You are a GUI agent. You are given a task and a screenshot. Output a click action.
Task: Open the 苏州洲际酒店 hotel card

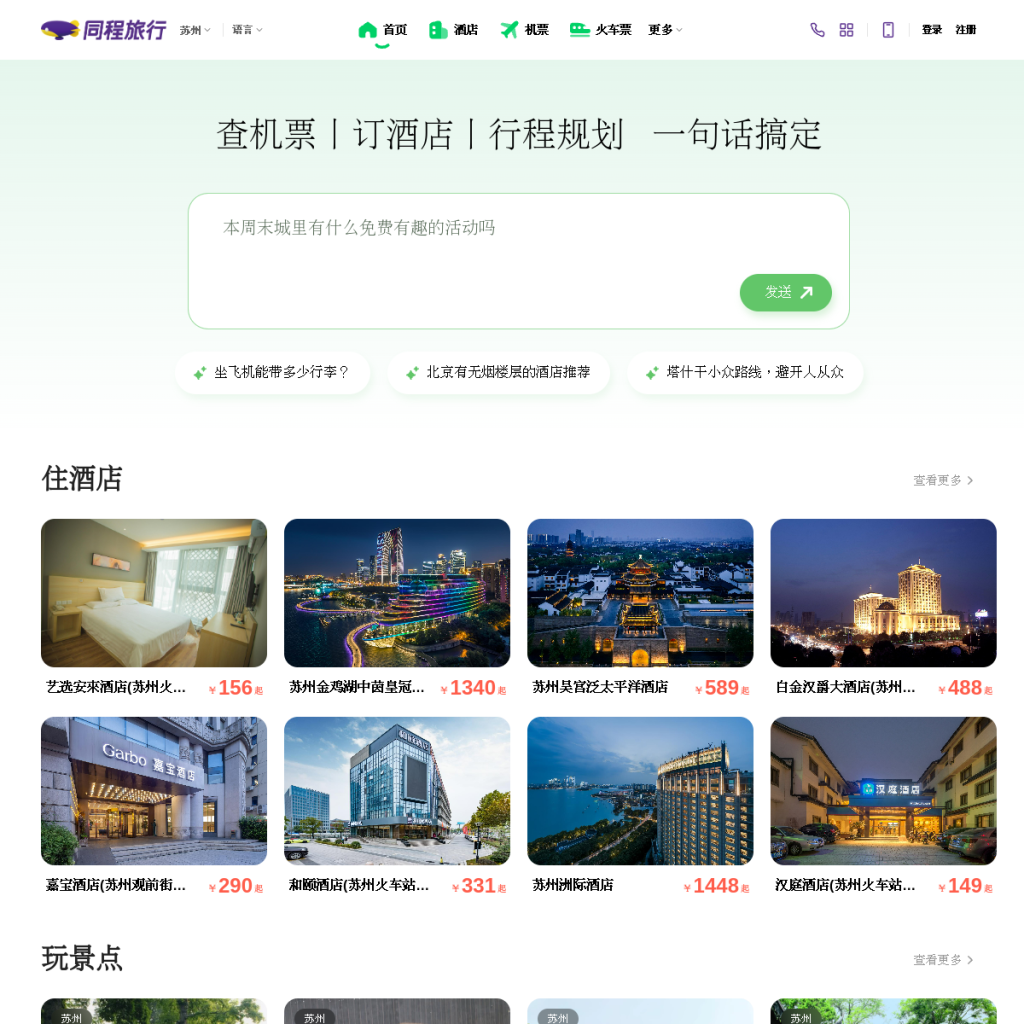tap(640, 807)
